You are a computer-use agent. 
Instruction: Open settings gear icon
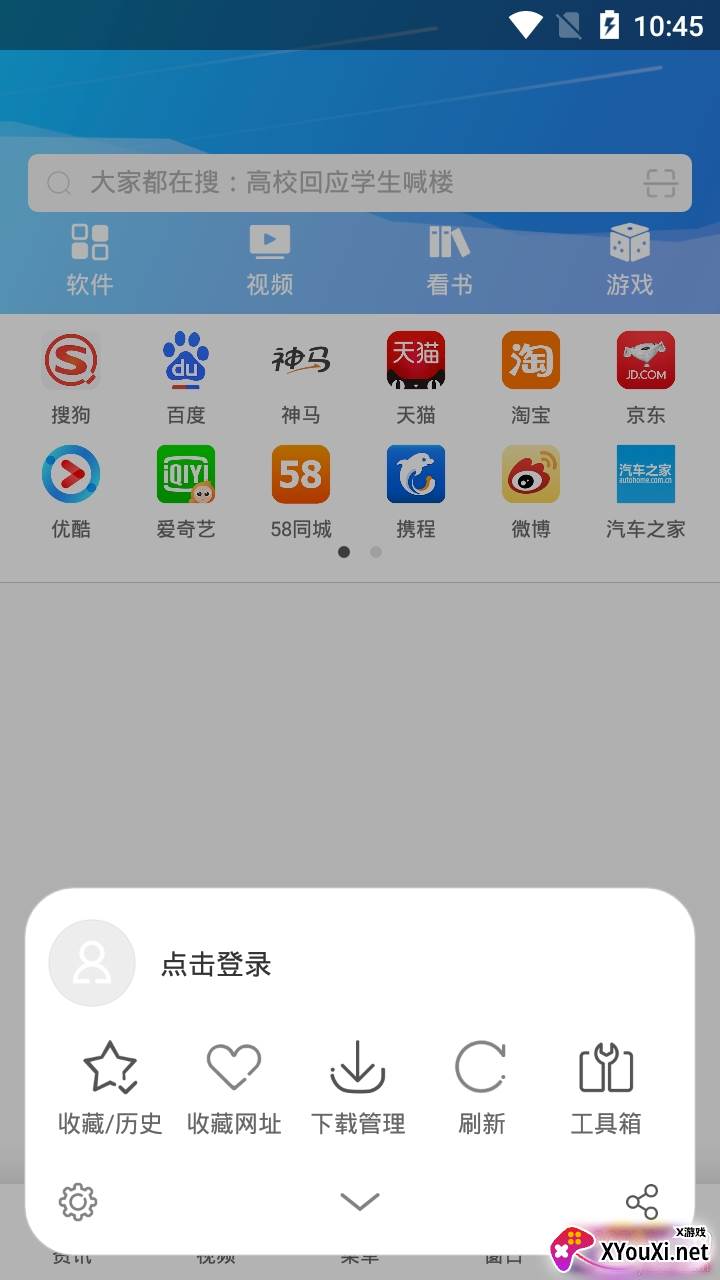point(78,1201)
